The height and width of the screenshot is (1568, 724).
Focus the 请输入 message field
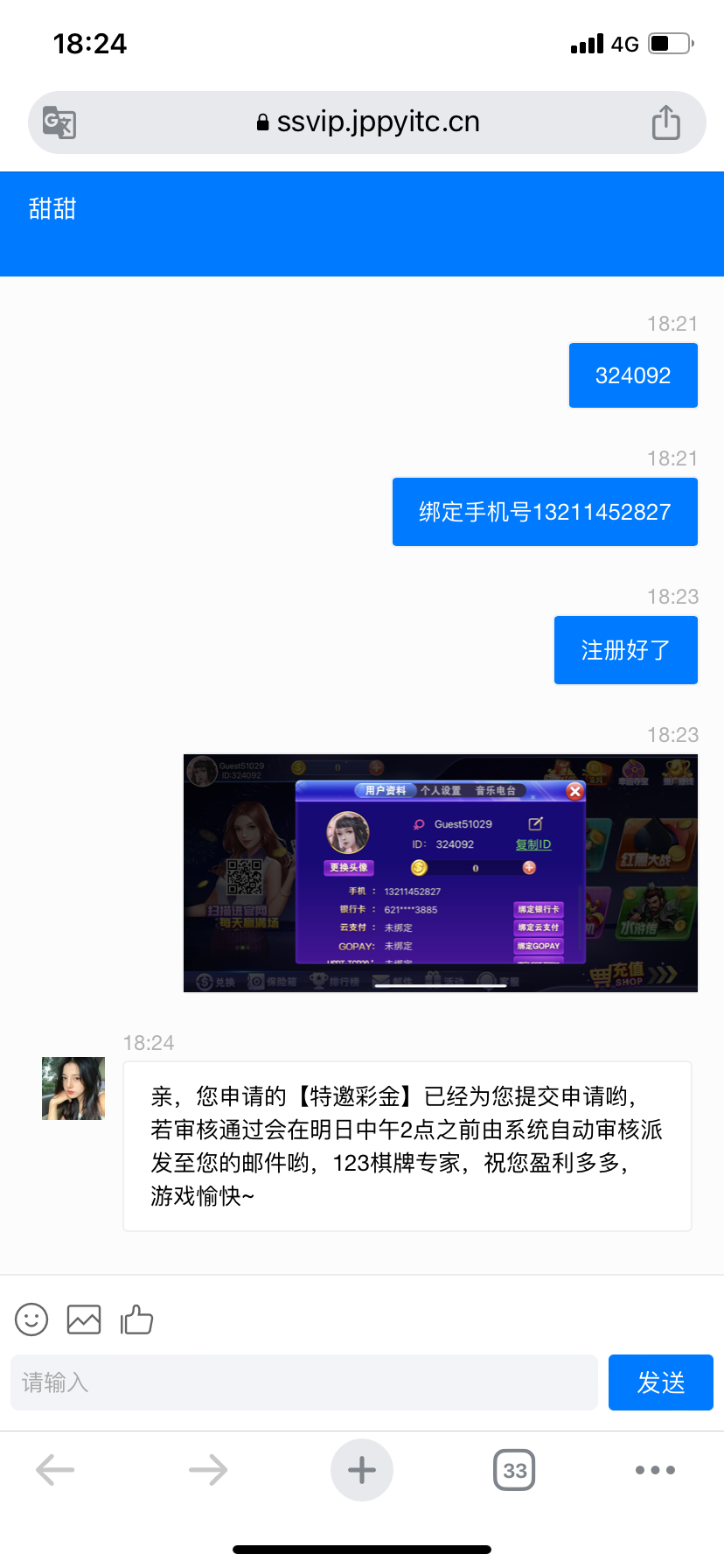pyautogui.click(x=303, y=1382)
